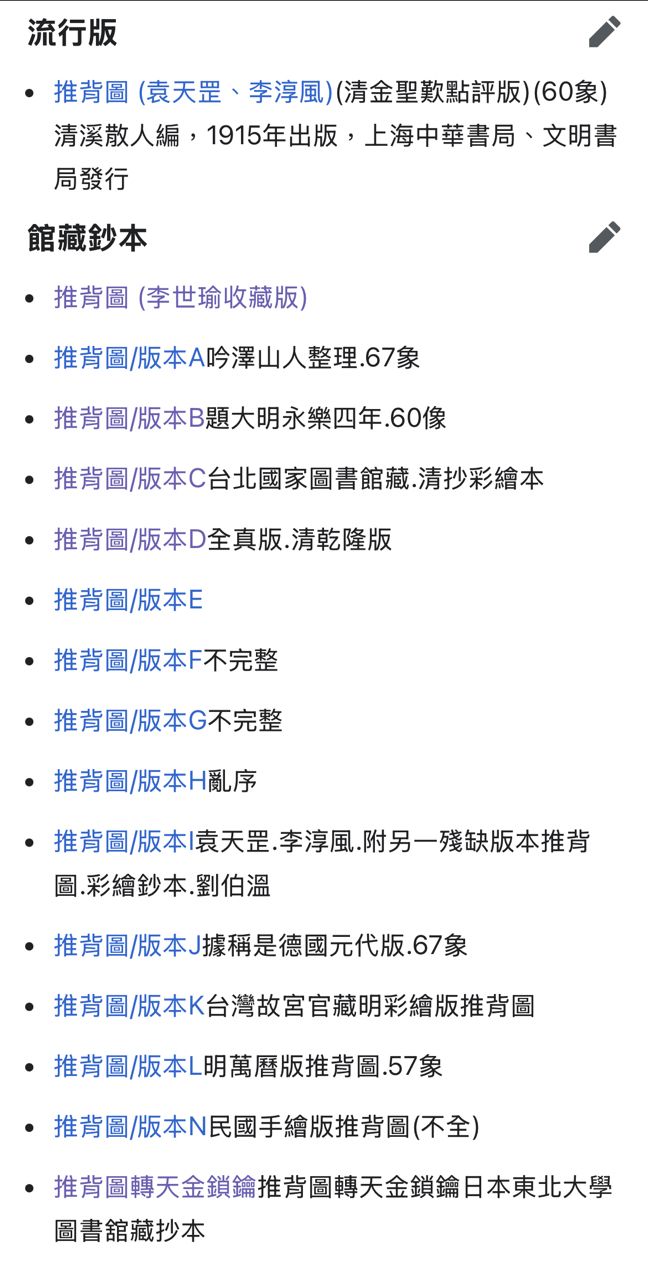Select the 推背圖/版本F link
The width and height of the screenshot is (648, 1280).
(x=128, y=660)
